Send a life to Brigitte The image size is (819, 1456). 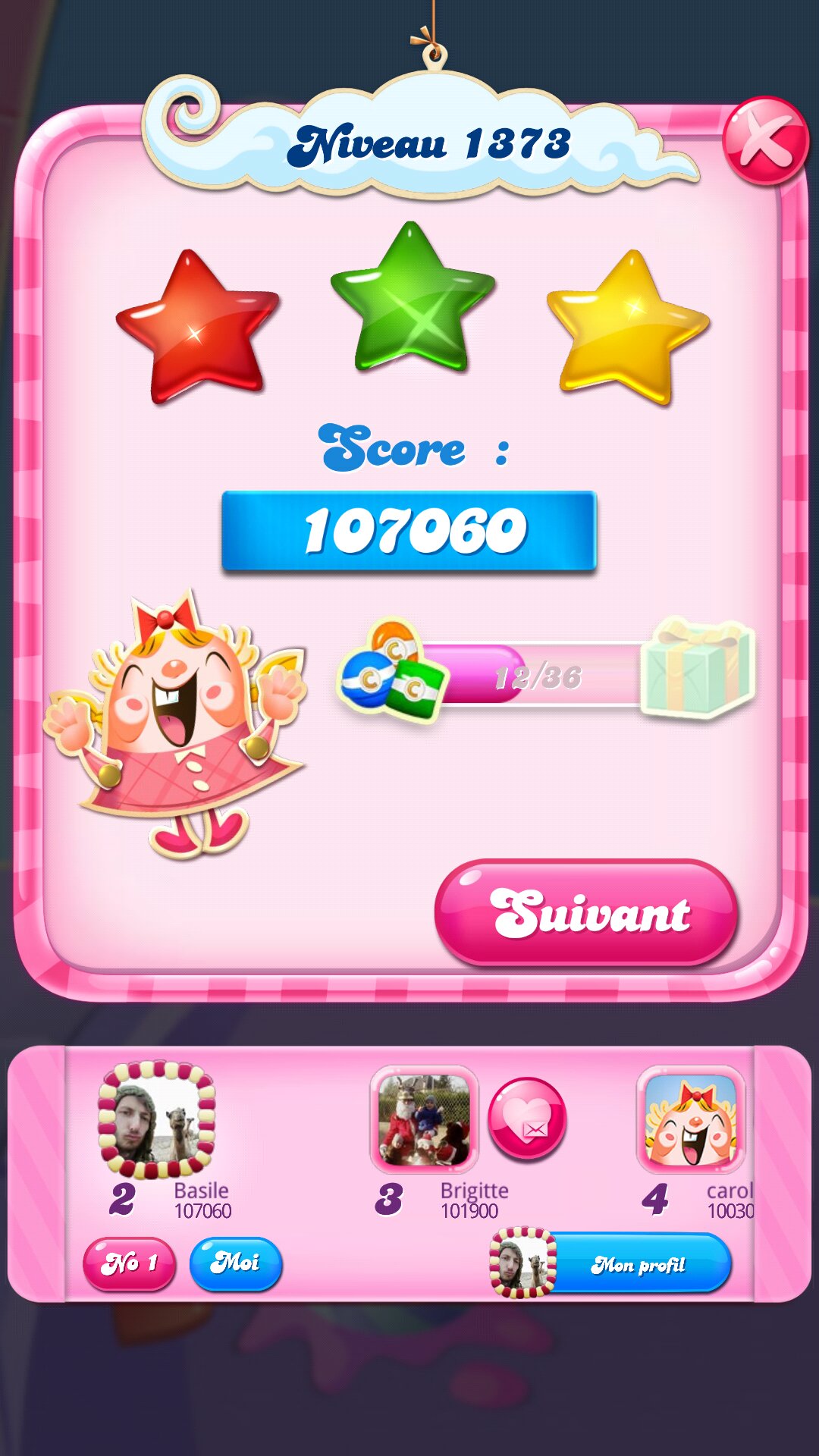[x=526, y=1119]
